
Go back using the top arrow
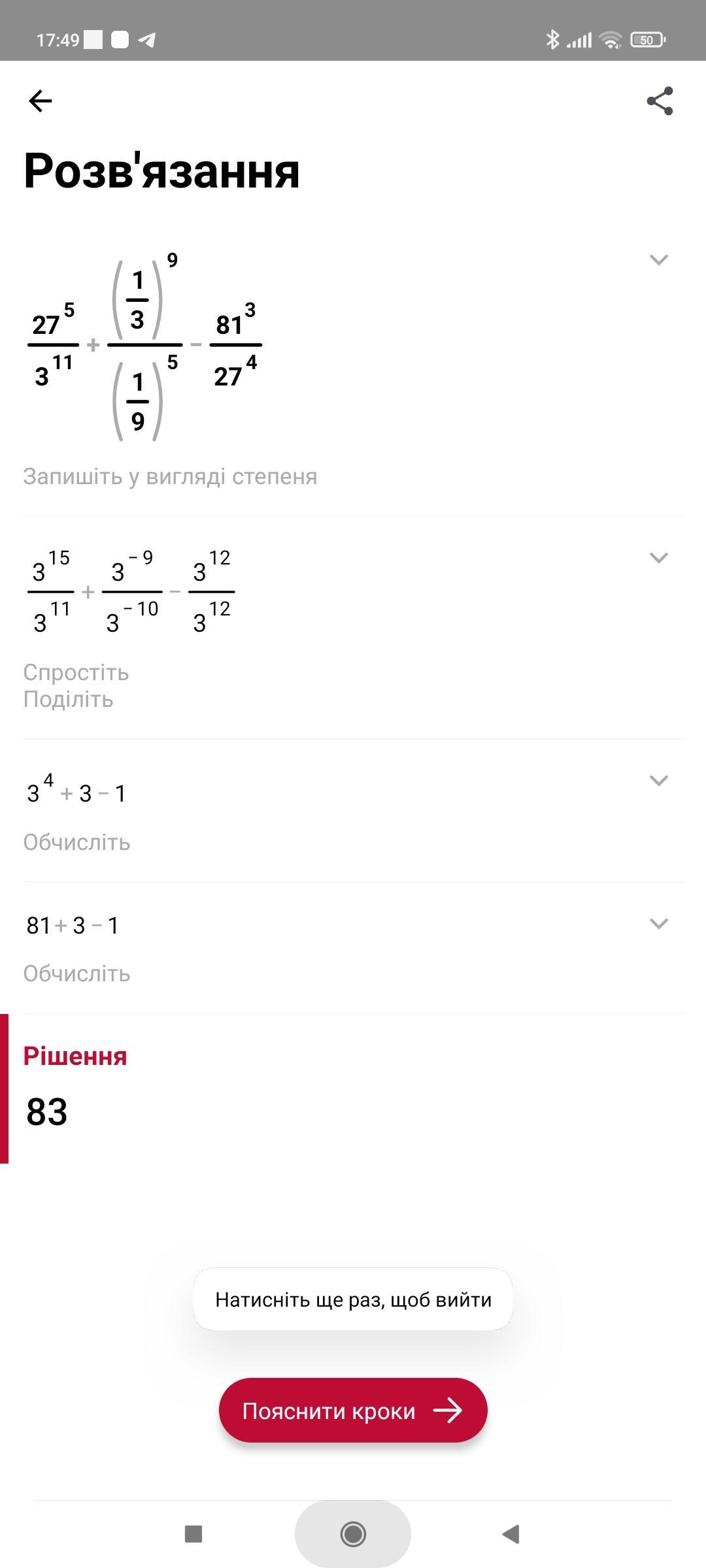(x=41, y=101)
